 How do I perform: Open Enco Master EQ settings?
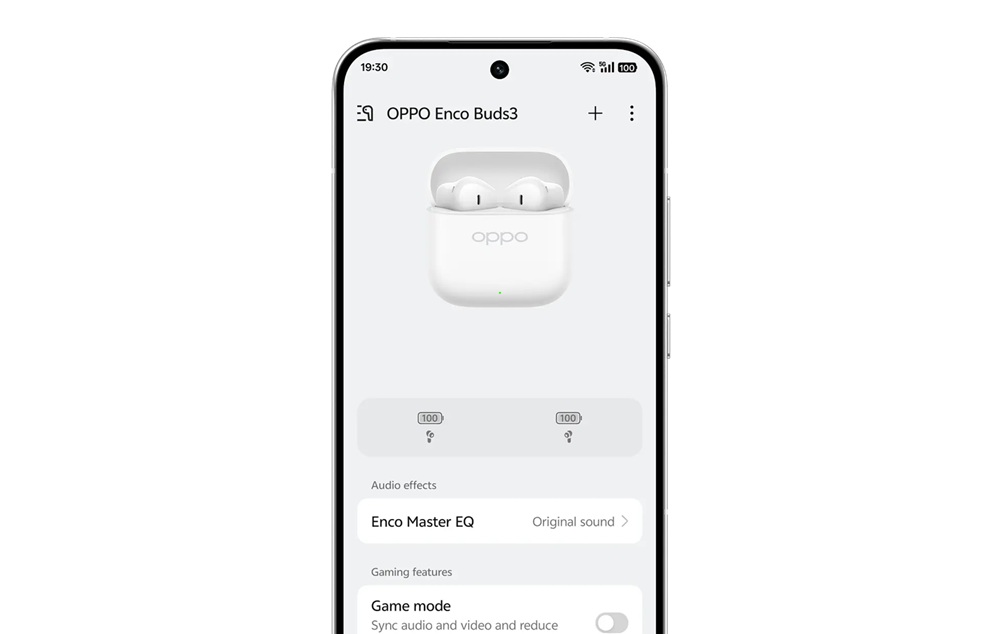tap(499, 521)
